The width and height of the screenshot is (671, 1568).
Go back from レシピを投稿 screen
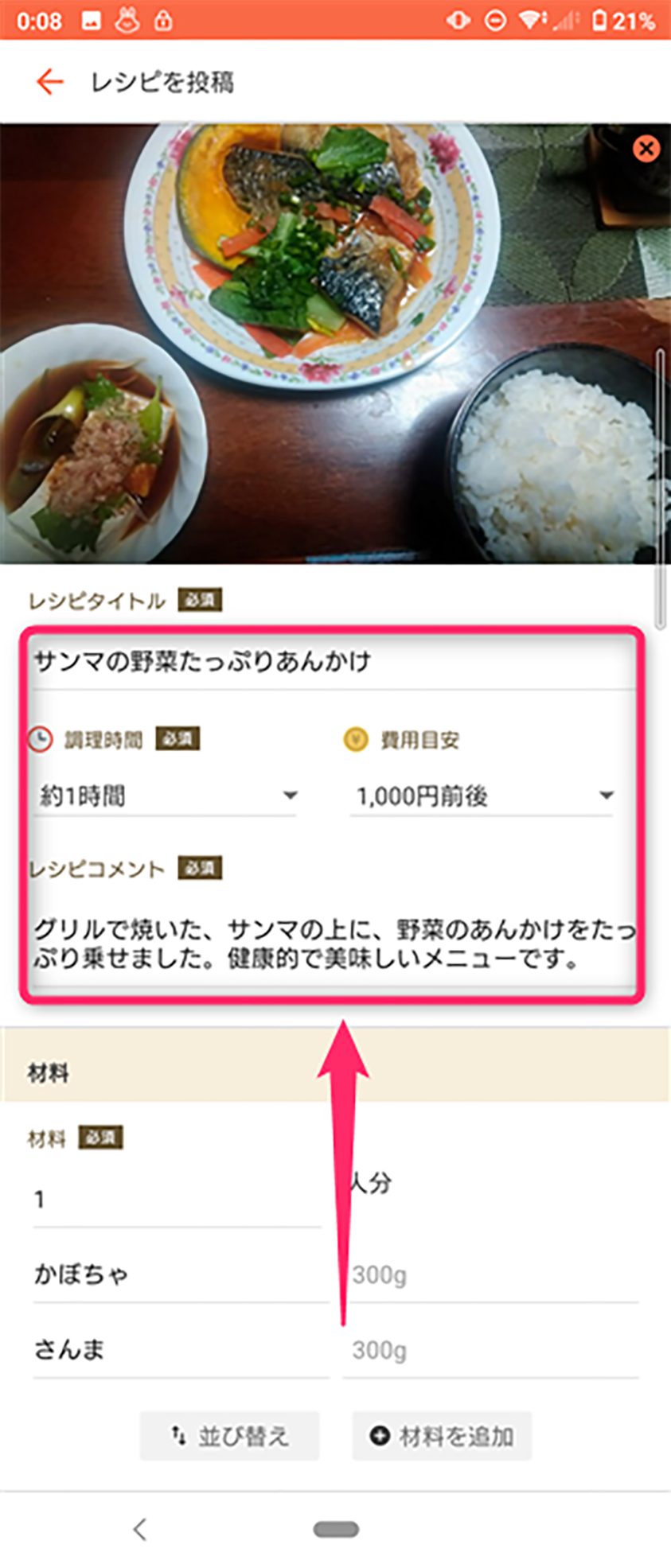49,81
